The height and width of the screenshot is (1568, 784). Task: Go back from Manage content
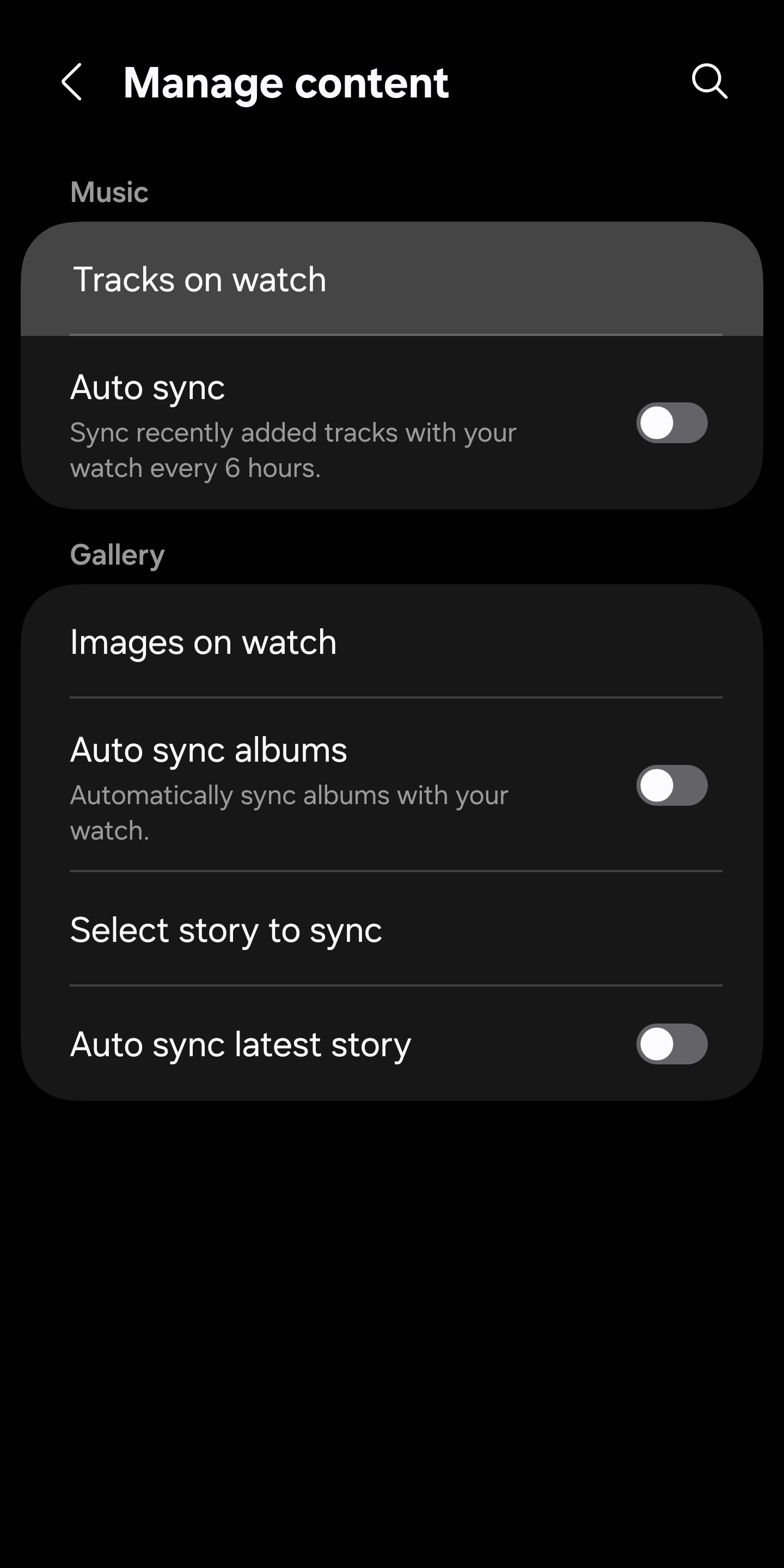[x=72, y=82]
